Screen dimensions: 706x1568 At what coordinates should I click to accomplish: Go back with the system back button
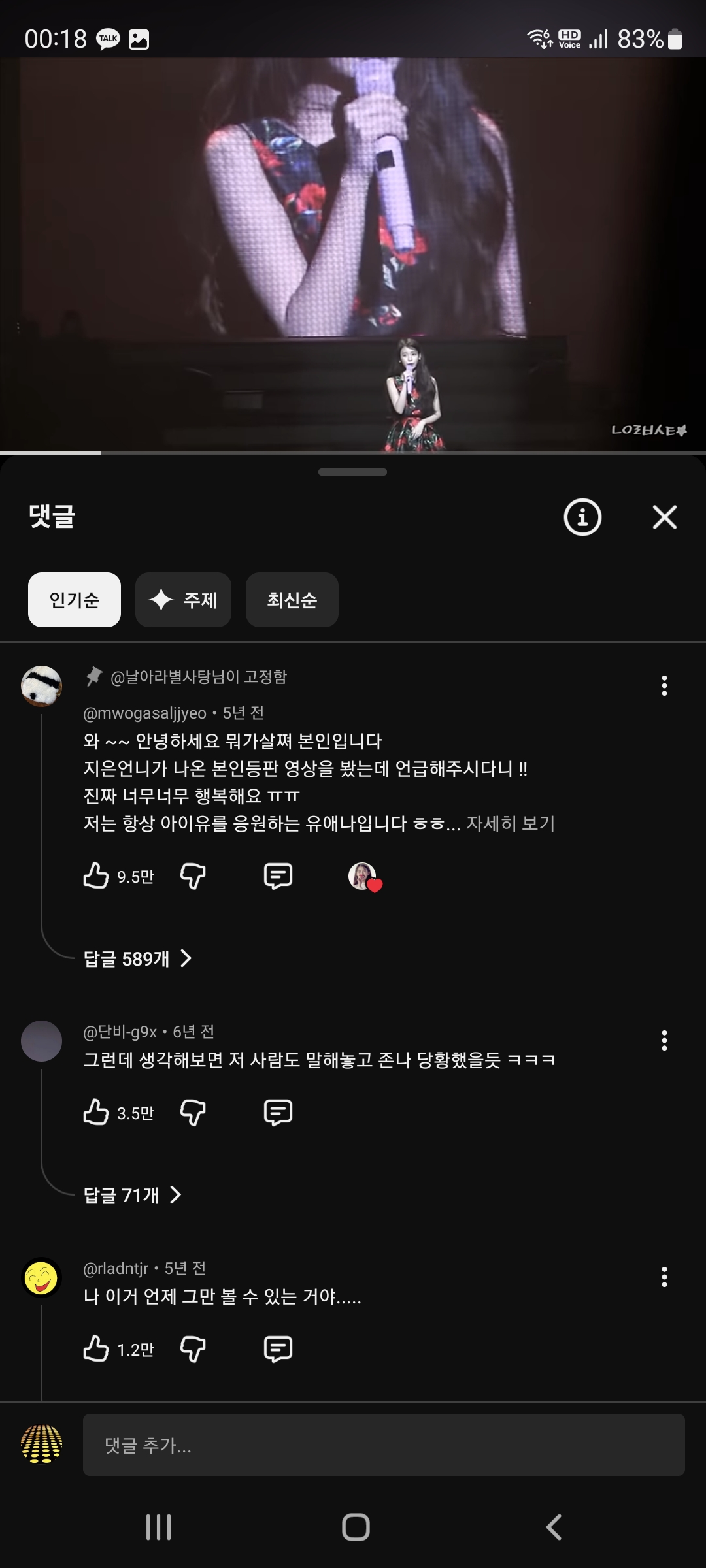[x=553, y=1527]
